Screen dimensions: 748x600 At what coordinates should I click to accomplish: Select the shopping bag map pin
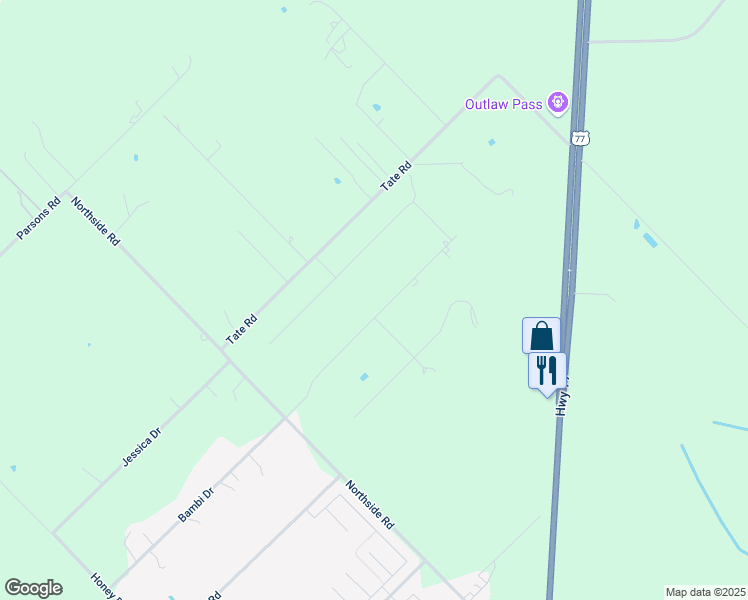coord(540,335)
